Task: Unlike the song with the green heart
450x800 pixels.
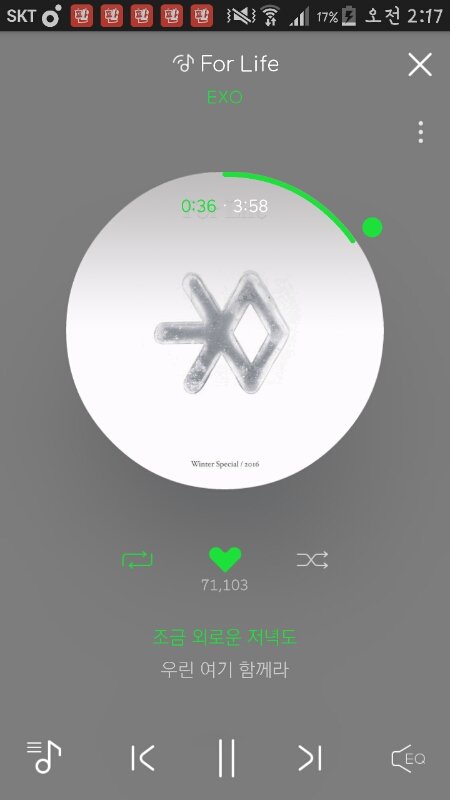Action: click(225, 559)
